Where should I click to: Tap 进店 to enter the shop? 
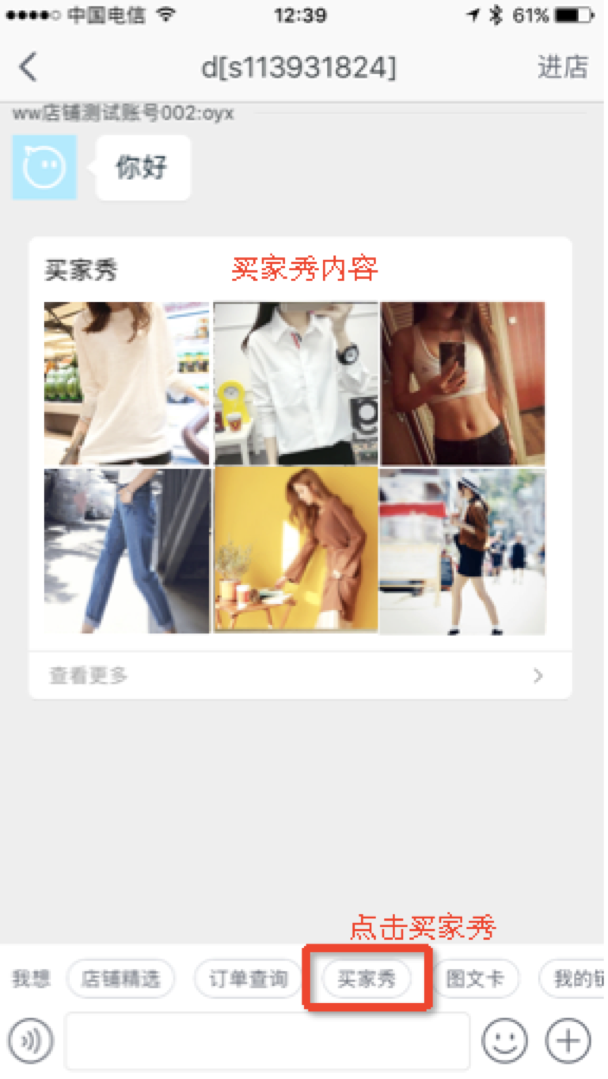pyautogui.click(x=562, y=67)
